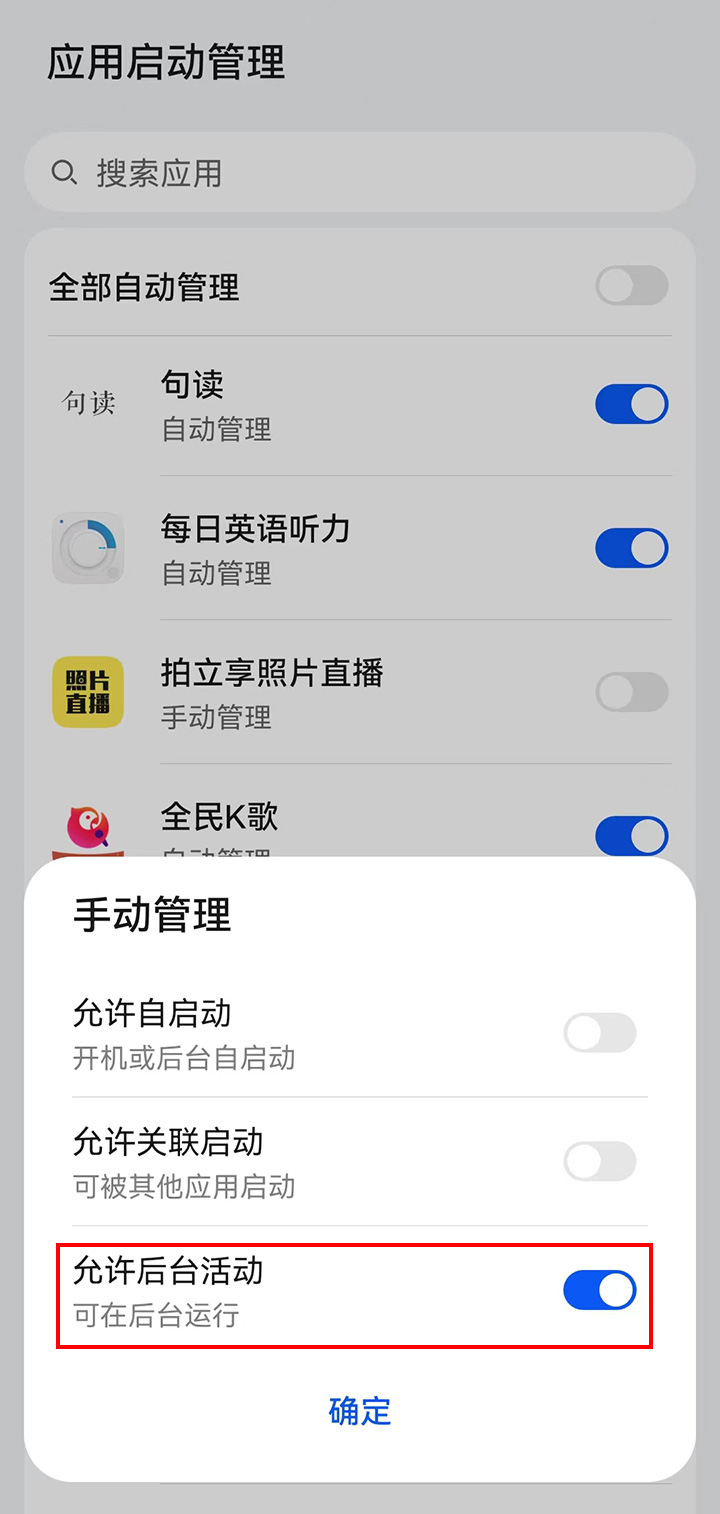Turn on 允许自启动 in the dialog

tap(598, 1032)
